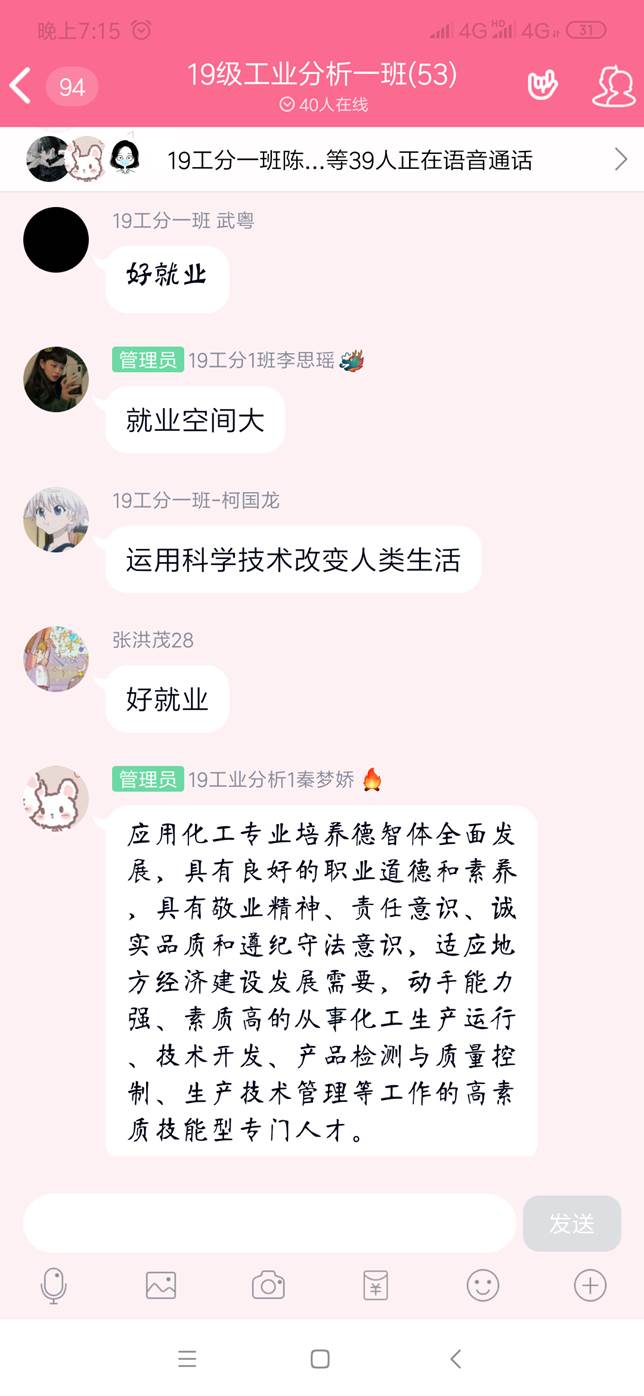Tap the hand gesture icon in header
Viewport: 644px width, 1396px height.
coord(542,87)
